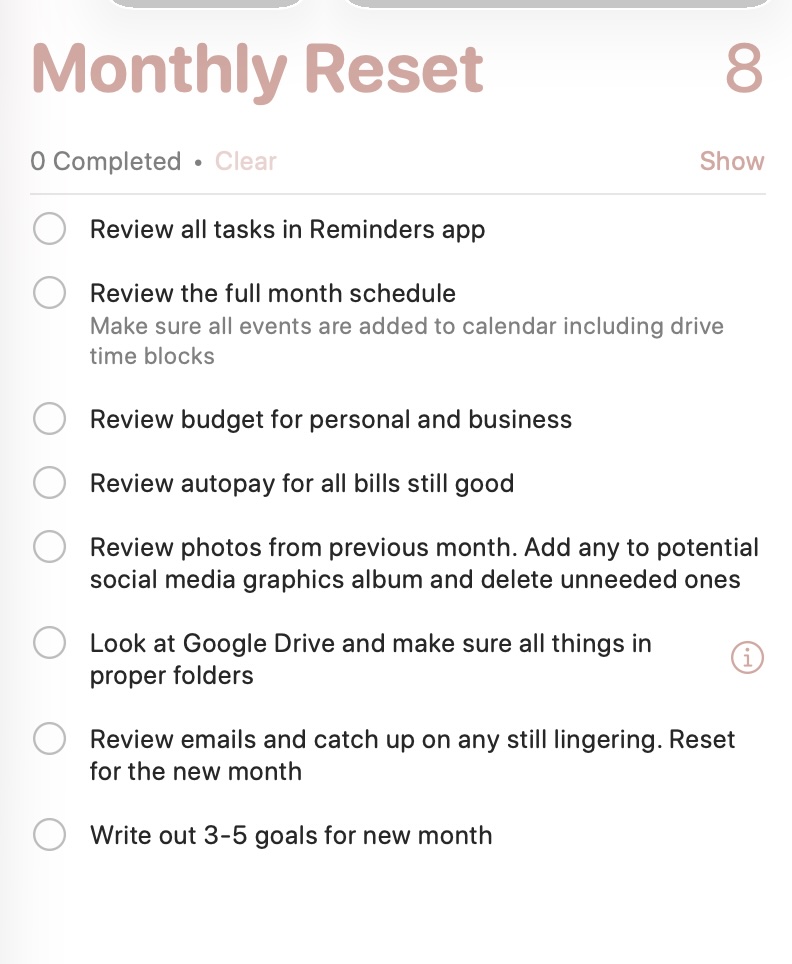Mark the autopay bills reminder as done
The width and height of the screenshot is (792, 964).
[49, 483]
